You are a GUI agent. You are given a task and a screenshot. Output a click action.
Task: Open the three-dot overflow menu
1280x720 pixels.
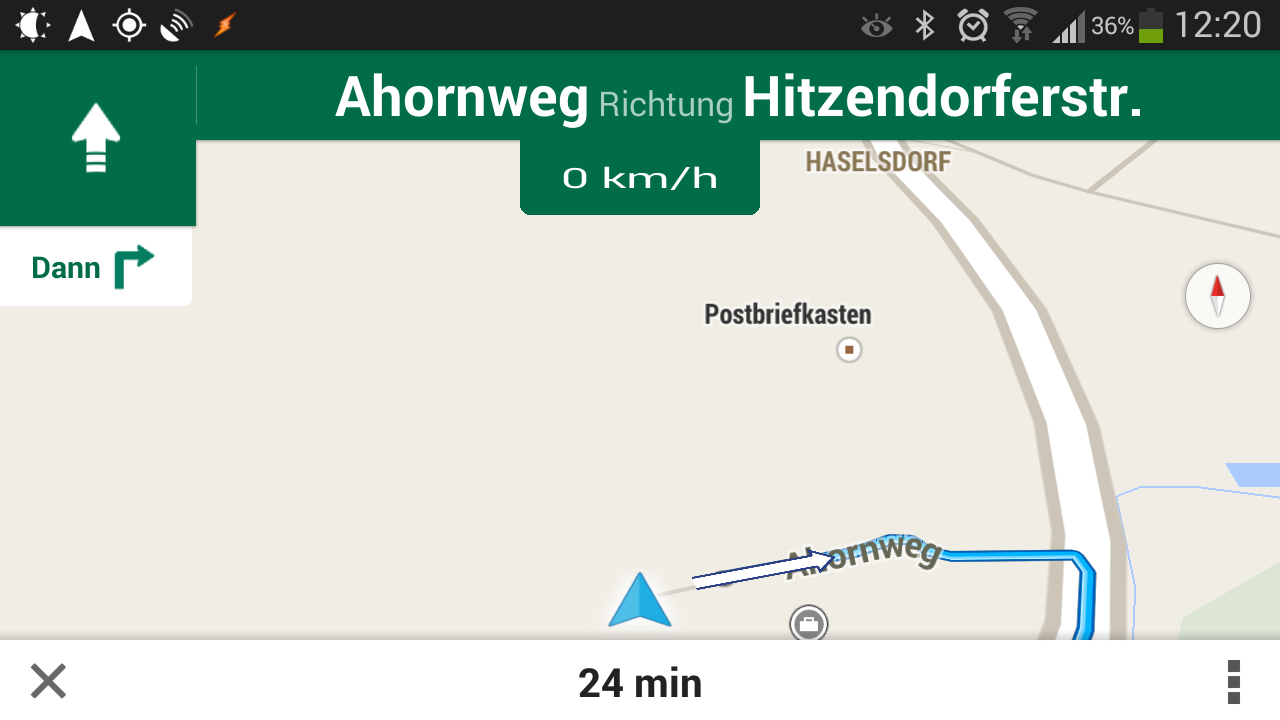pos(1233,682)
